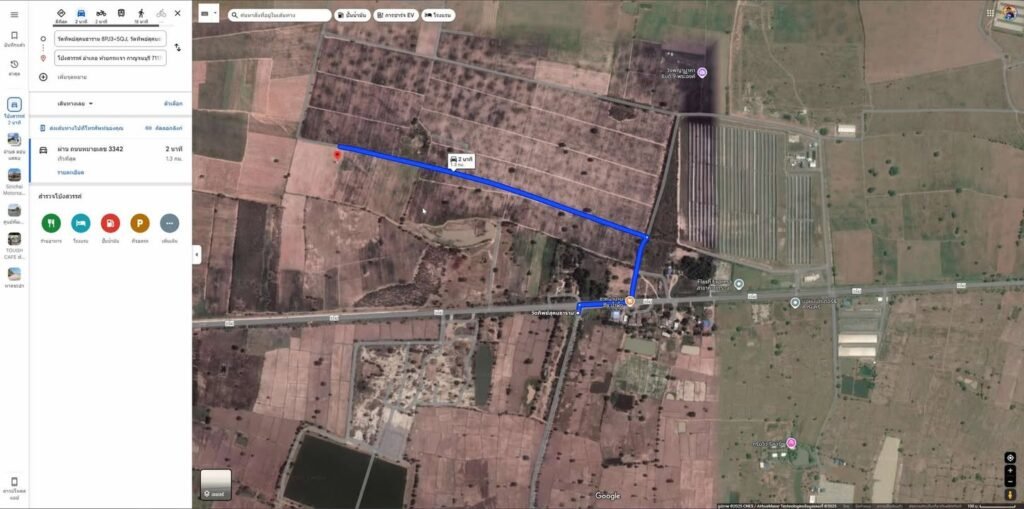Switch to walking directions

pyautogui.click(x=141, y=14)
